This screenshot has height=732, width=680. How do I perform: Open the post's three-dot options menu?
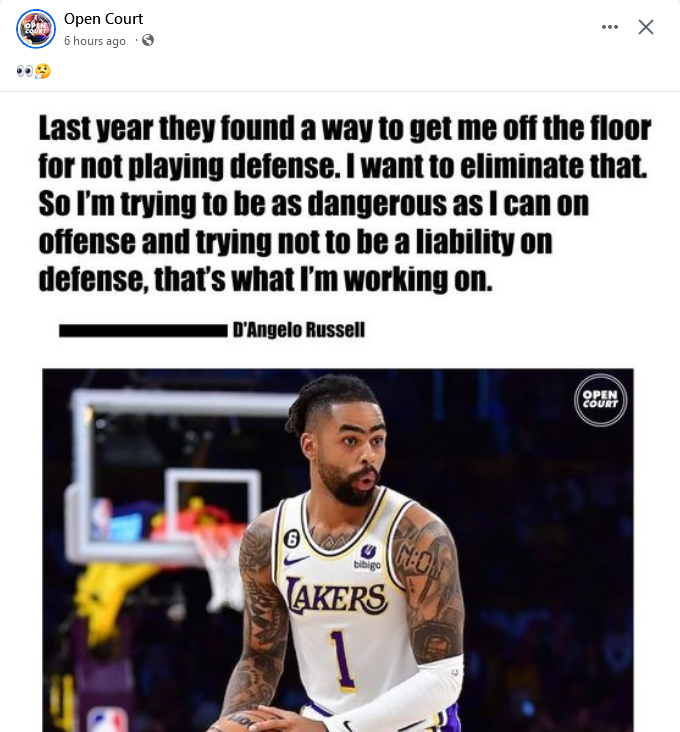pyautogui.click(x=610, y=27)
